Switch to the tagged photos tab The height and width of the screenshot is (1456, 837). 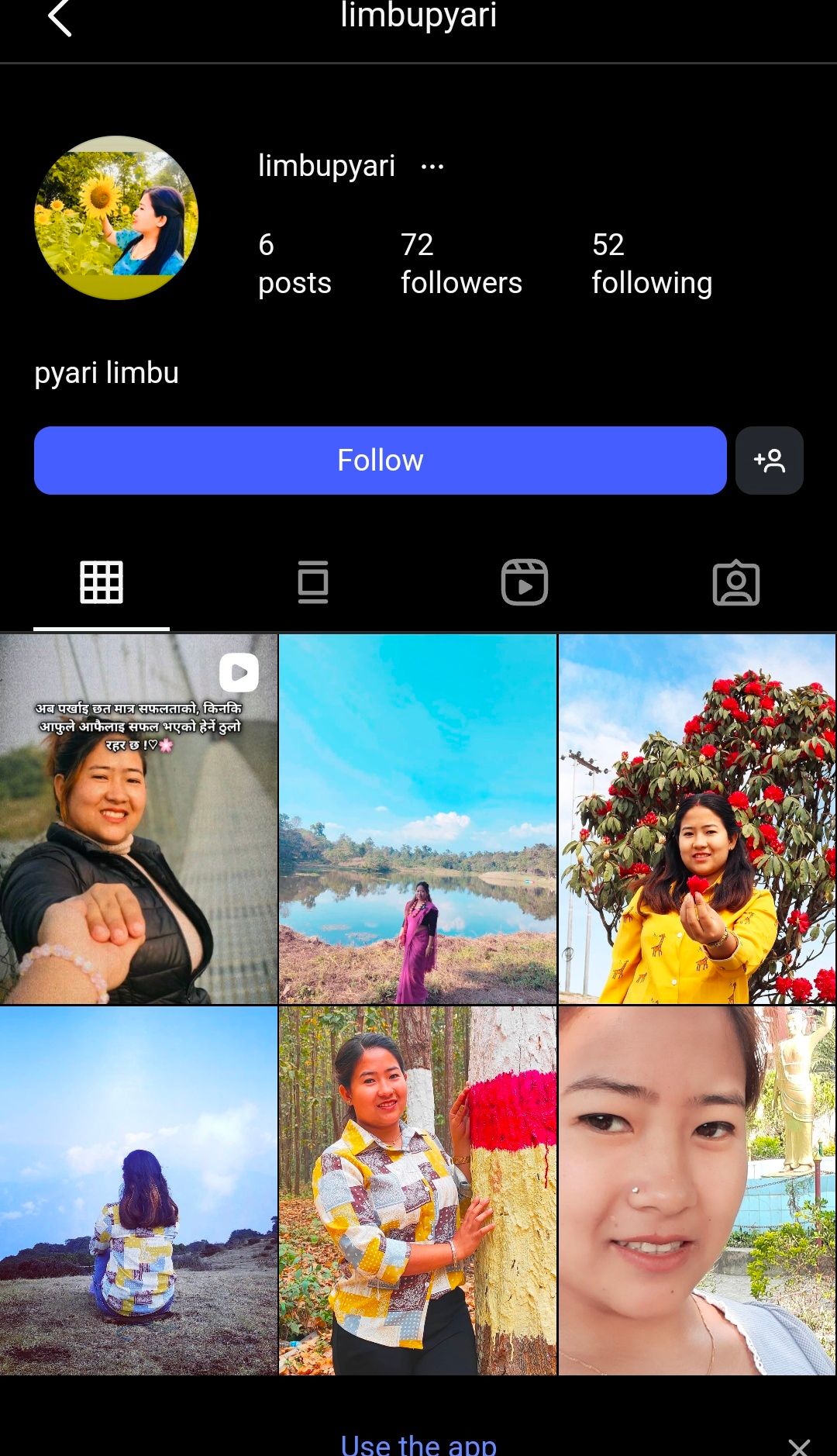[x=735, y=582]
